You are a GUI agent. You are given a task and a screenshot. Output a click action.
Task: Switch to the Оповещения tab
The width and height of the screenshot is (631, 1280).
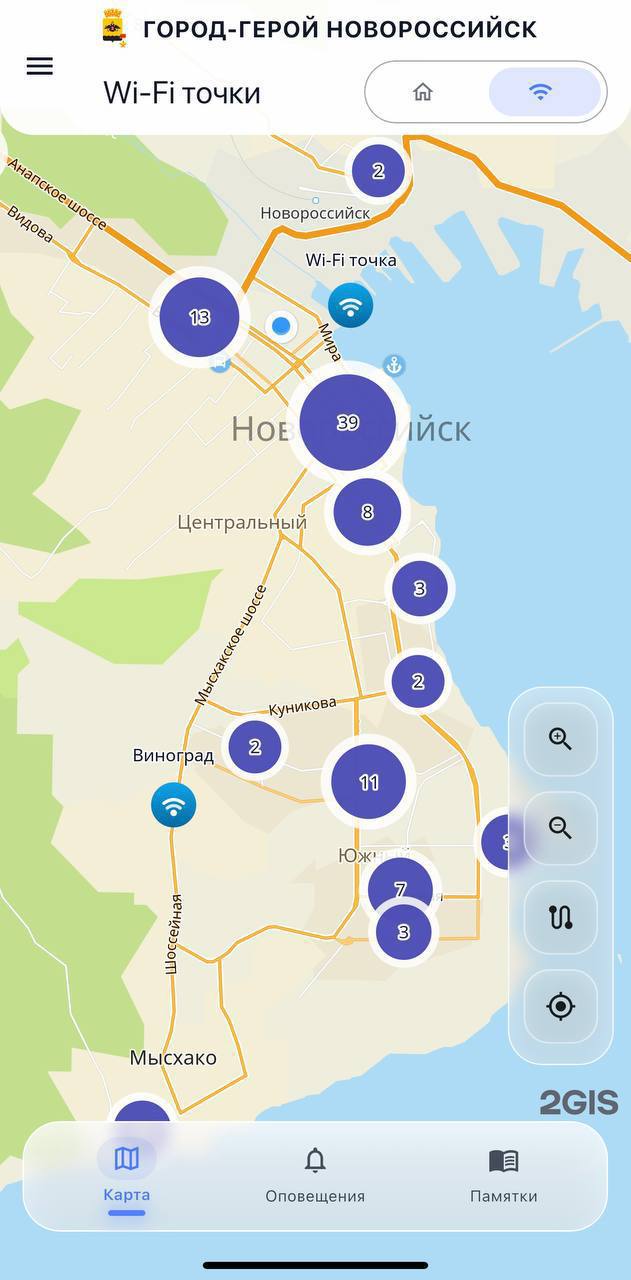(x=315, y=1175)
